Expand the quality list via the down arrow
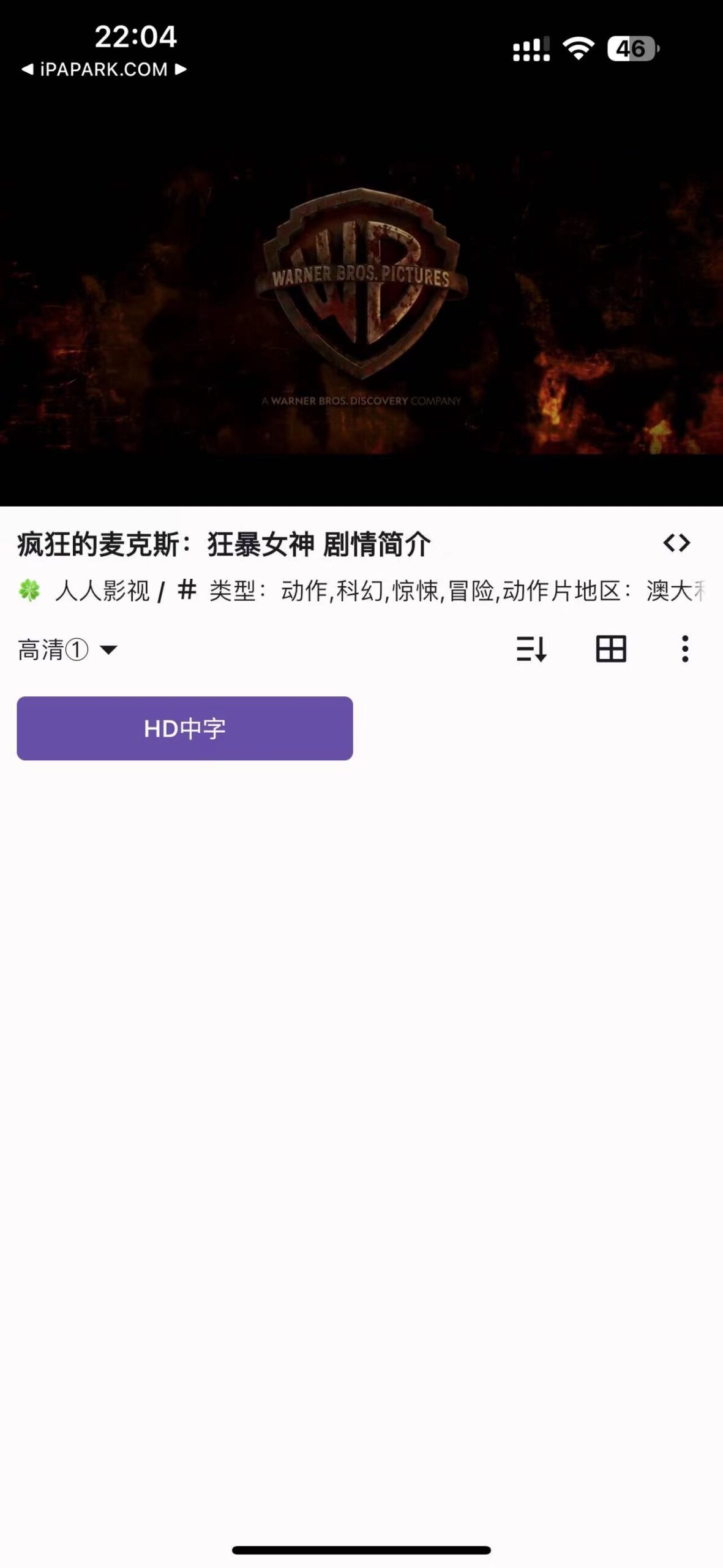The height and width of the screenshot is (1568, 723). coord(108,651)
